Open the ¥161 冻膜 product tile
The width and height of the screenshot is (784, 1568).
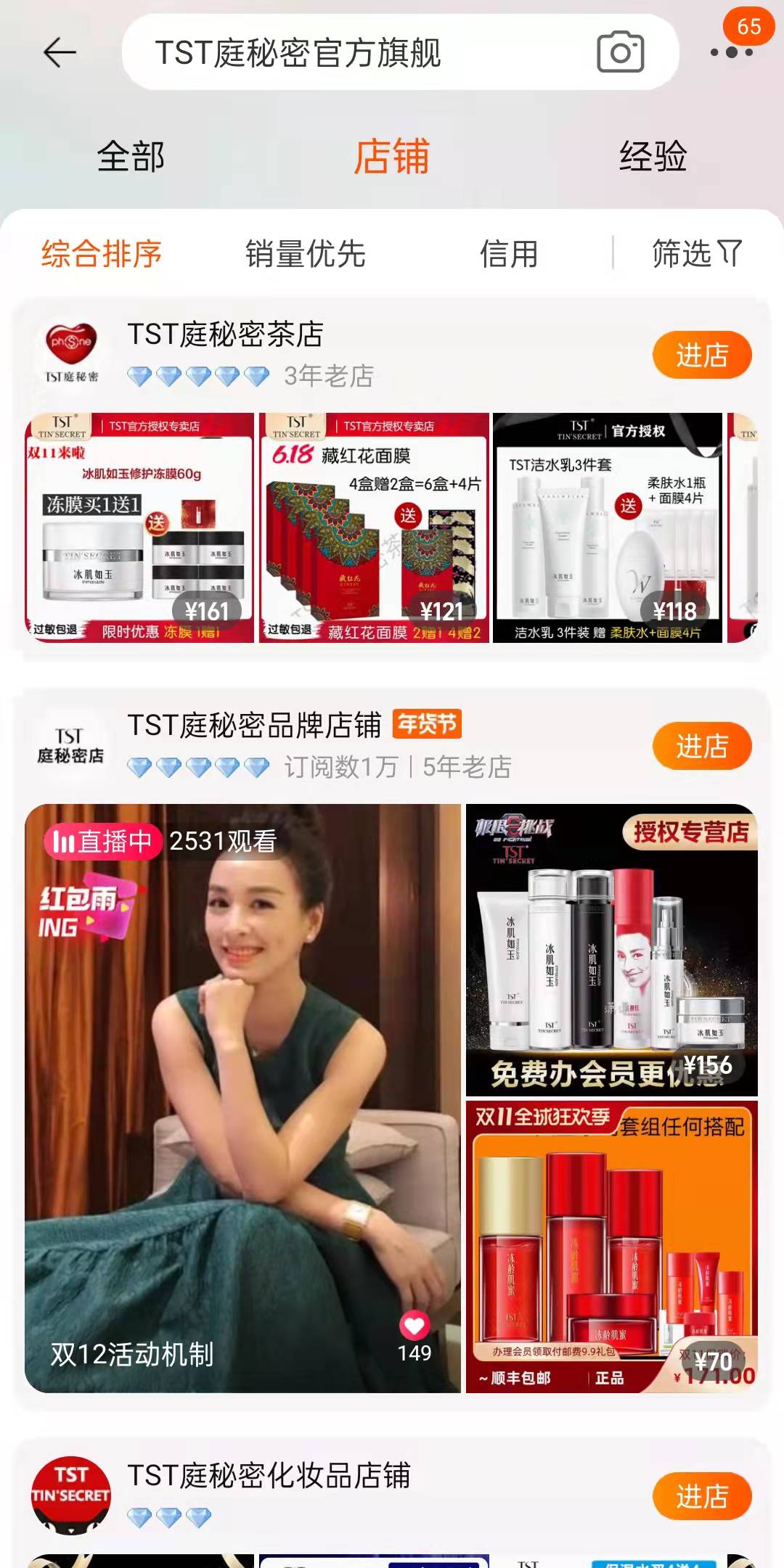coord(140,528)
